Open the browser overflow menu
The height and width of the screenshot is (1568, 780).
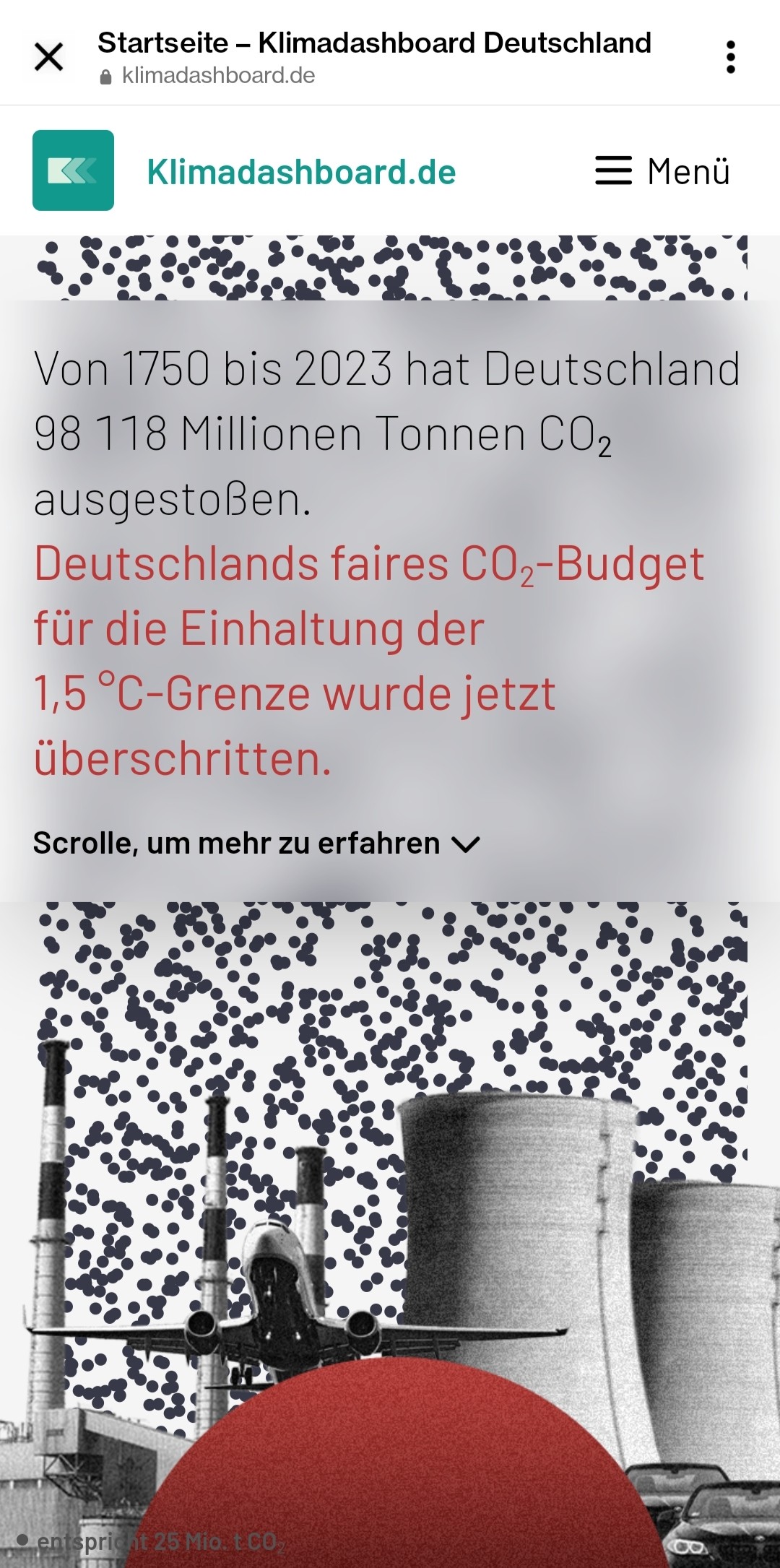730,57
